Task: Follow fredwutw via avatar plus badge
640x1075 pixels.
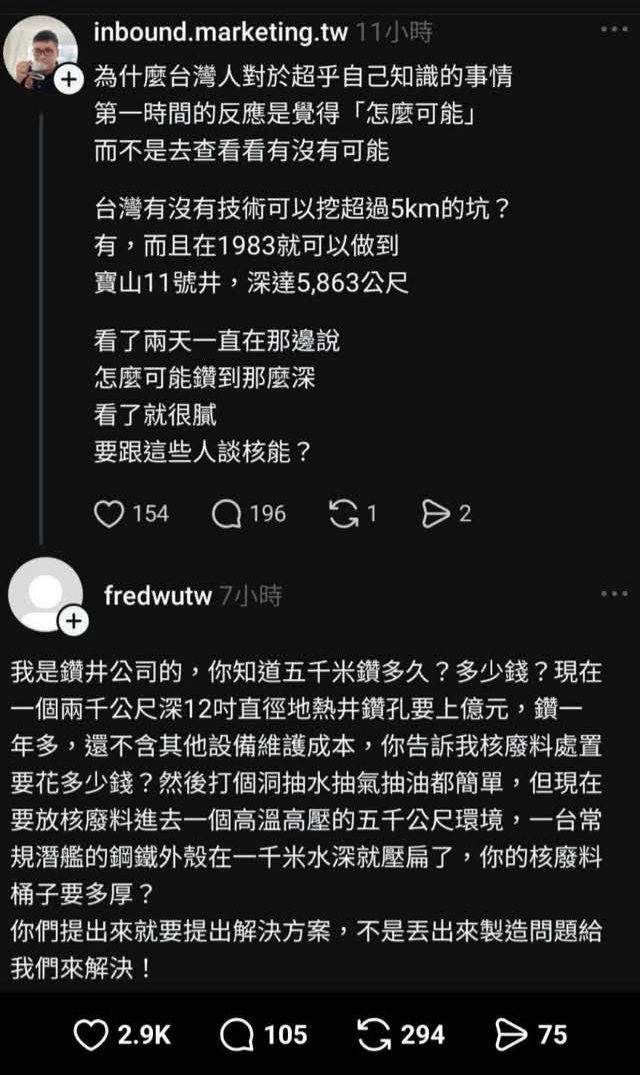Action: (73, 621)
